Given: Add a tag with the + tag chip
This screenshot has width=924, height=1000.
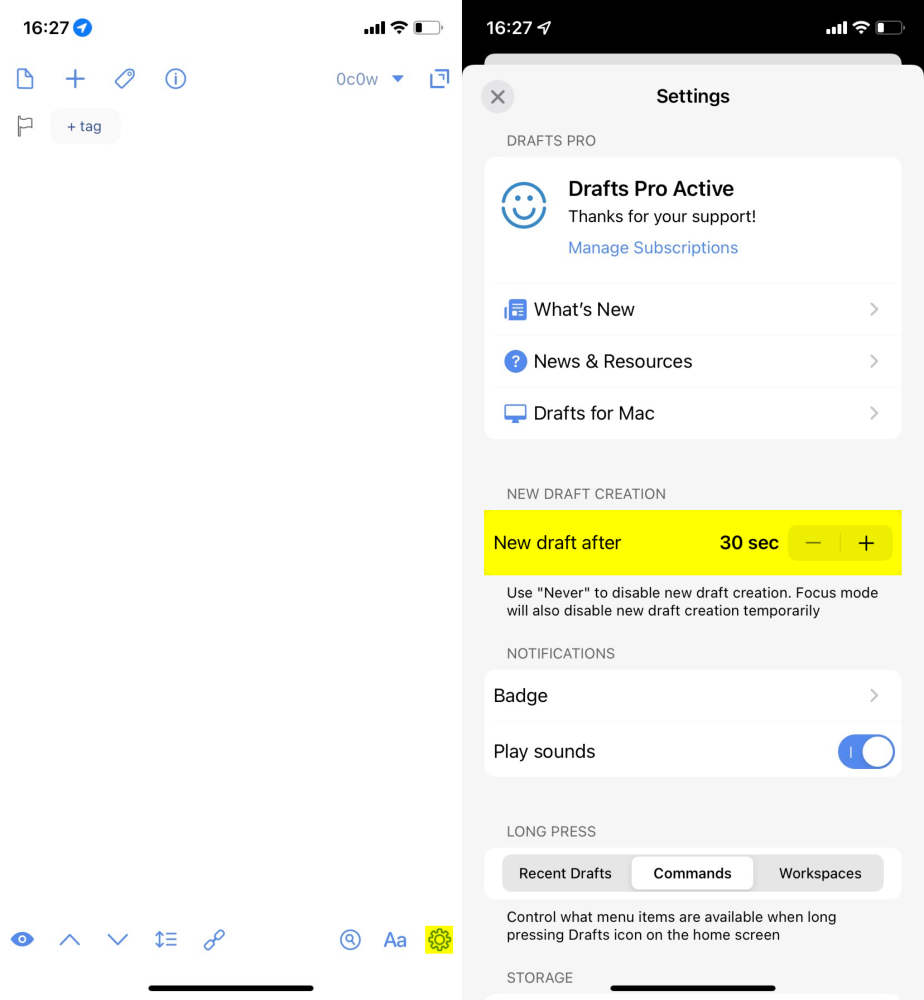Looking at the screenshot, I should click(x=85, y=127).
